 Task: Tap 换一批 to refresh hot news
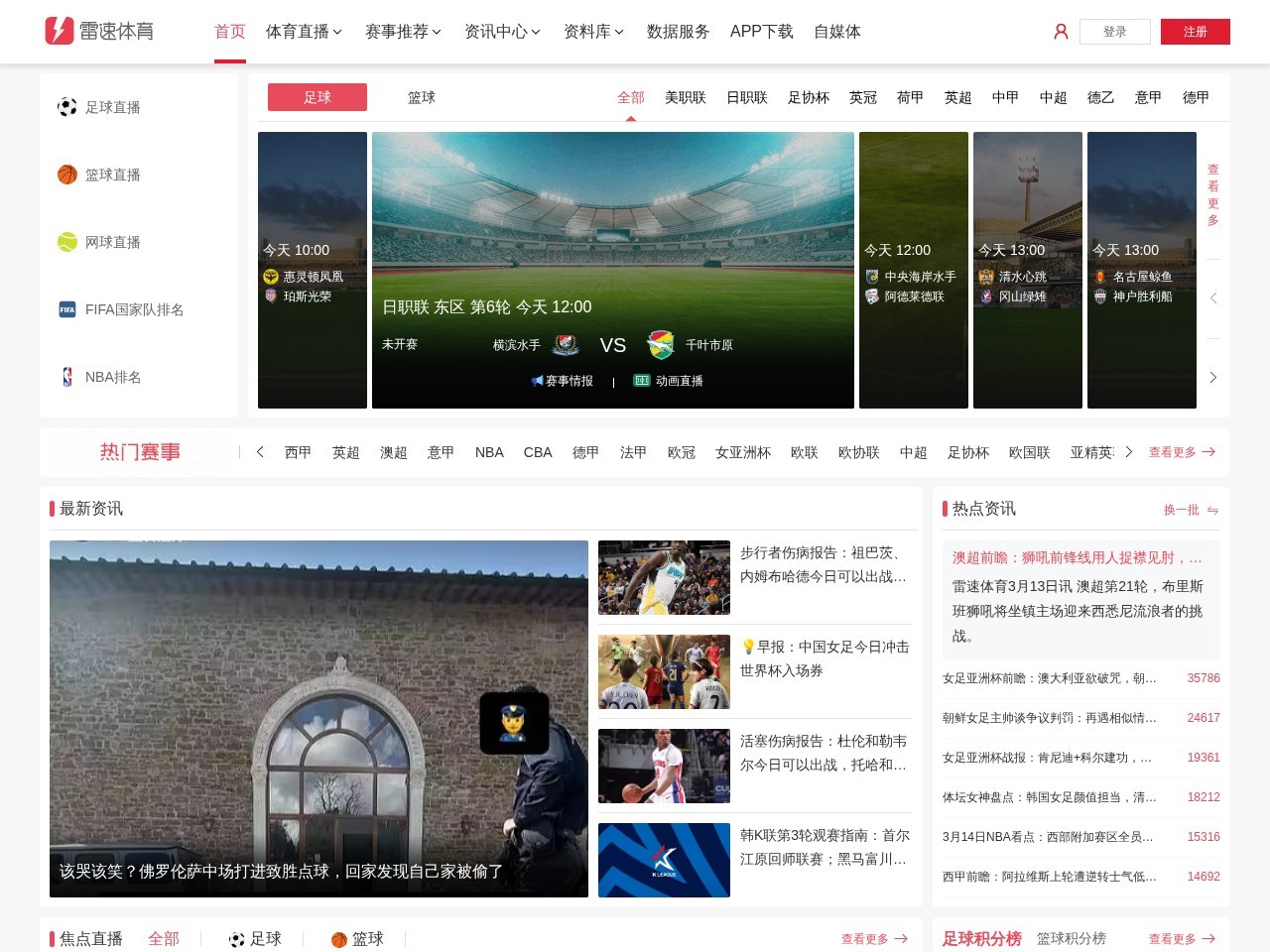coord(1190,510)
